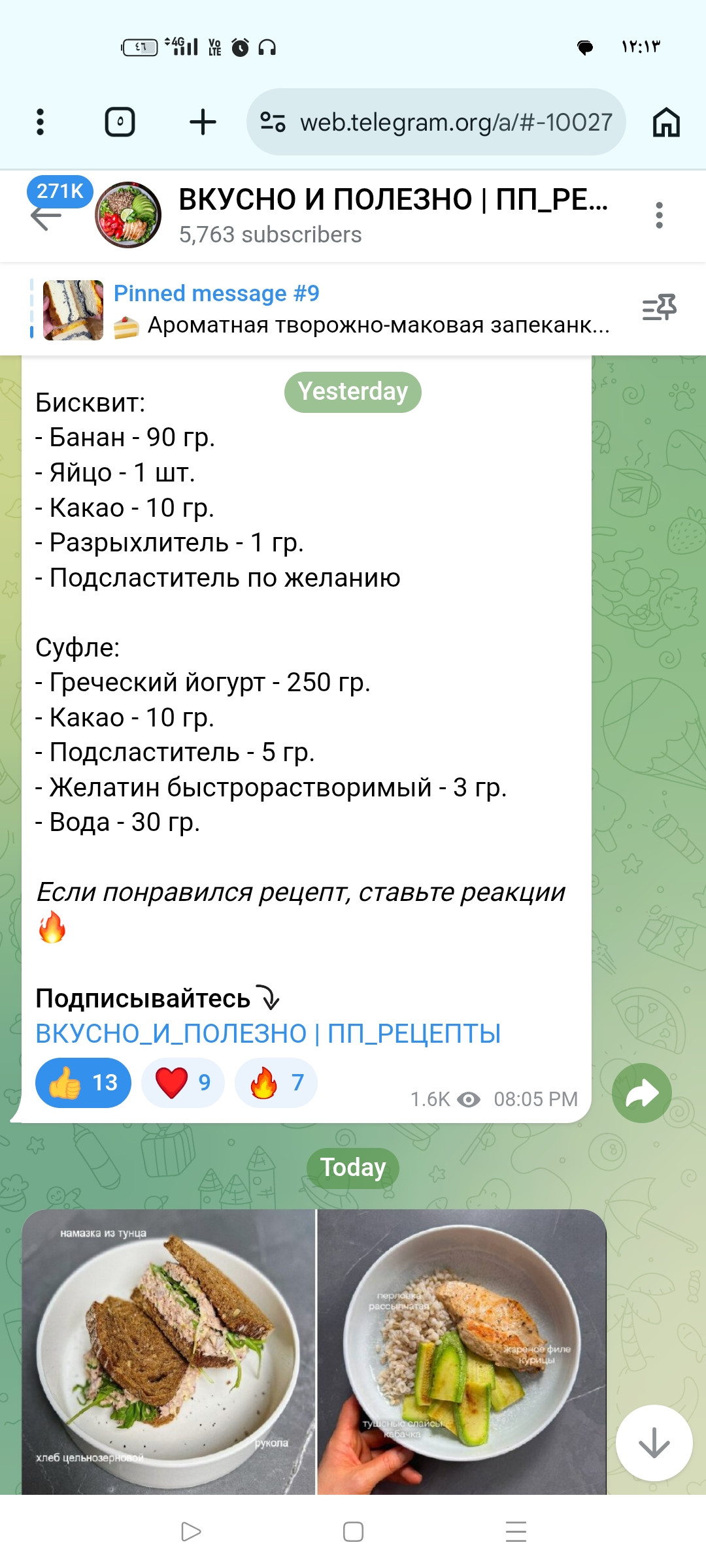Viewport: 706px width, 1568px height.
Task: Open the chicken with zucchini photo
Action: coord(462,1352)
